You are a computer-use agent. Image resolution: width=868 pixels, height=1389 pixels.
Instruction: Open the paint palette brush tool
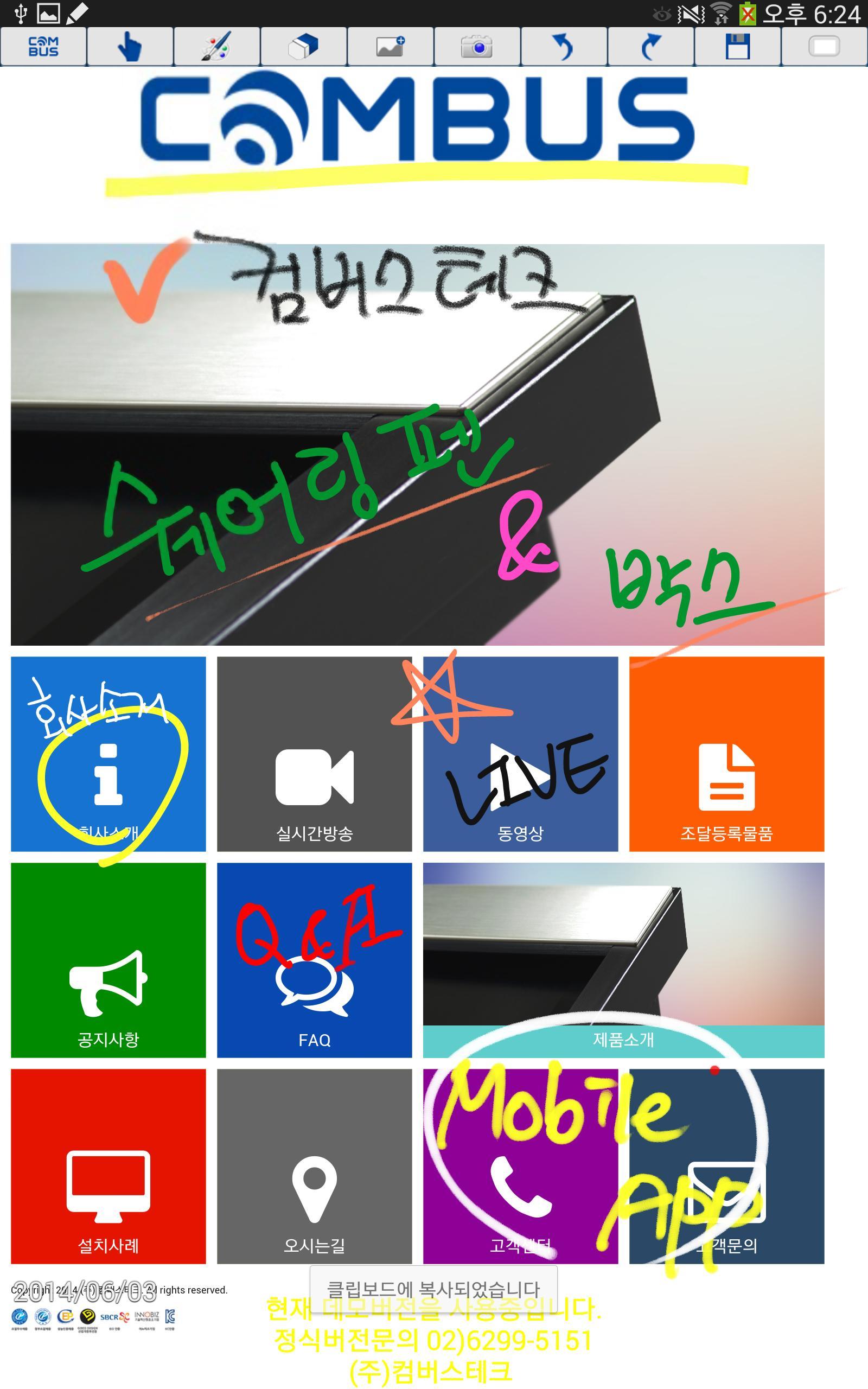tap(216, 47)
